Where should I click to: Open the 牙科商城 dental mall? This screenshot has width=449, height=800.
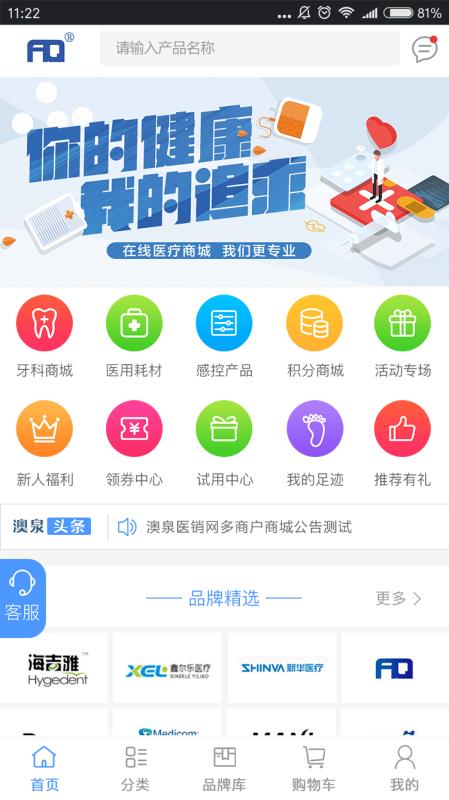pos(44,337)
